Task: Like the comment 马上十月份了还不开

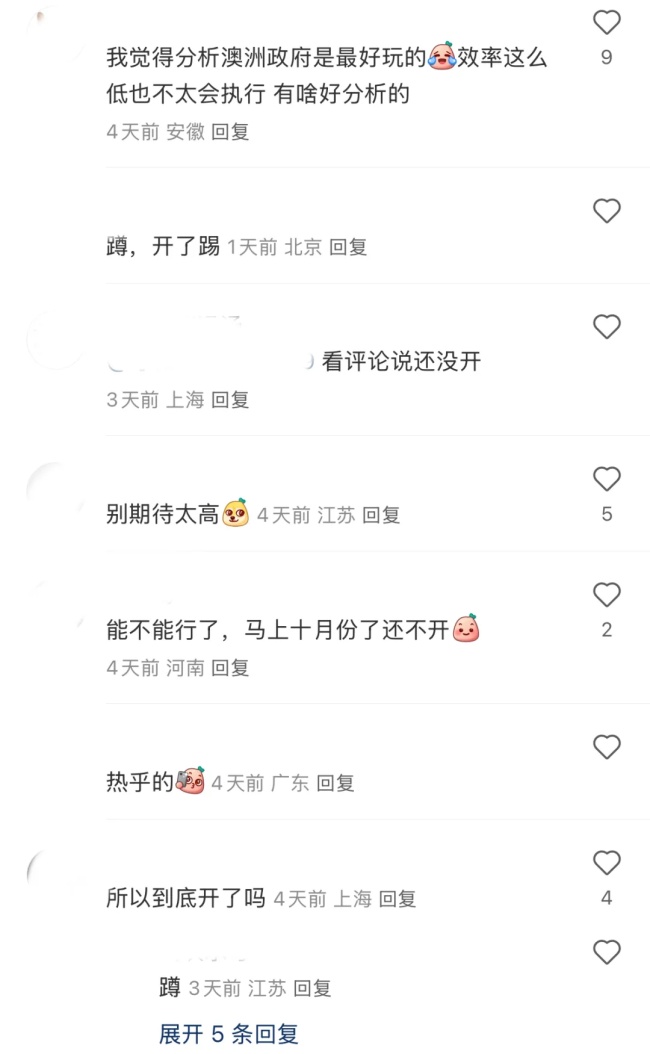Action: [606, 595]
